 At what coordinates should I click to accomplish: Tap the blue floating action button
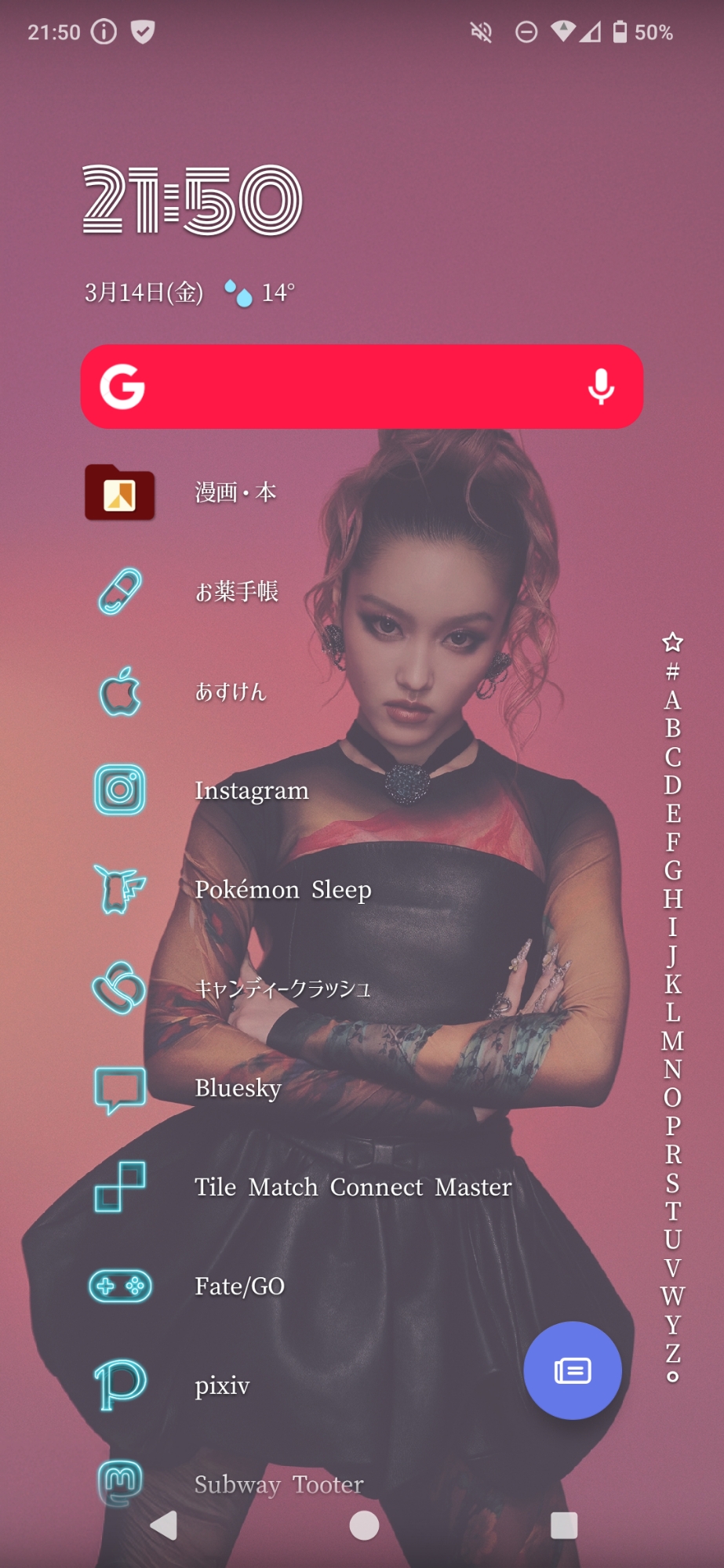(x=573, y=1371)
